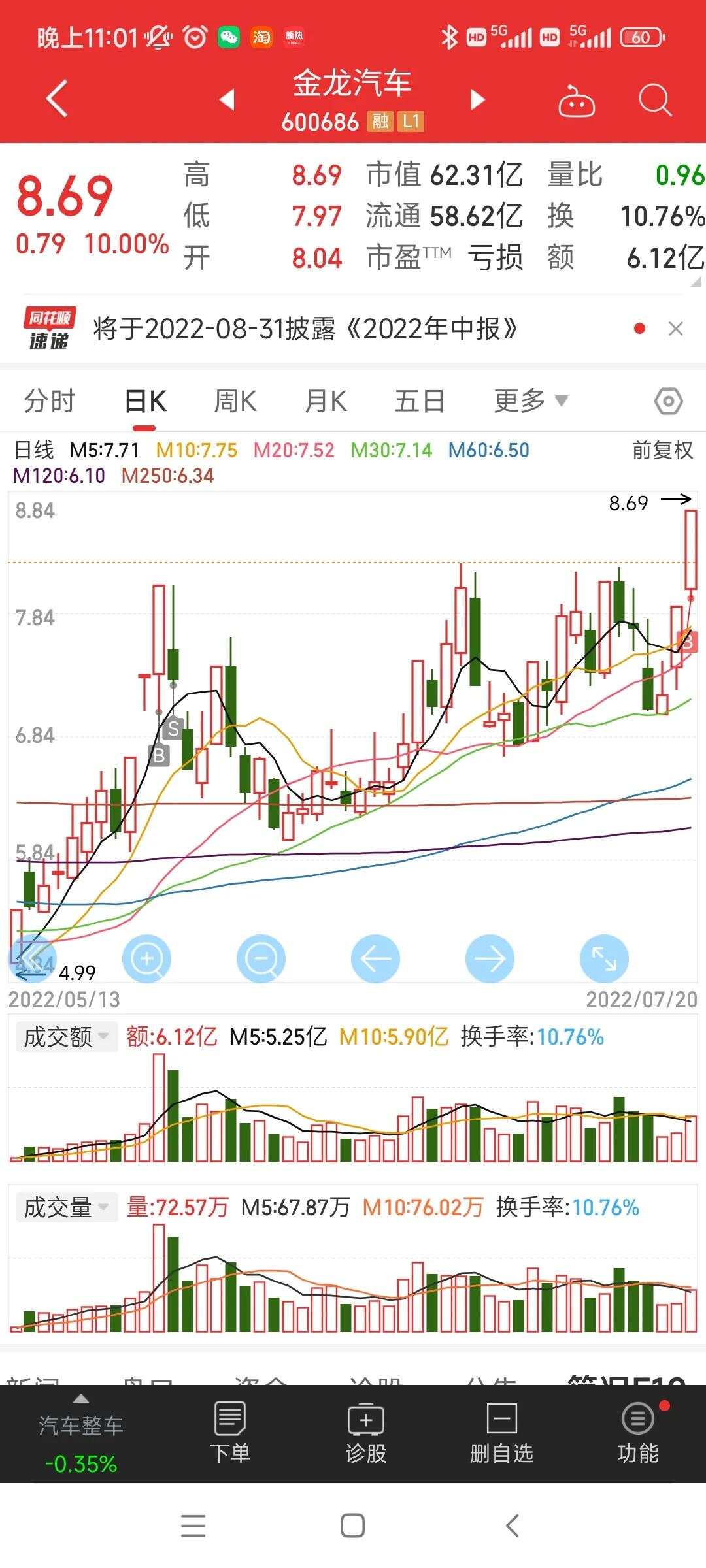Switch to the 五日 chart tab
Viewport: 706px width, 1568px height.
click(419, 400)
